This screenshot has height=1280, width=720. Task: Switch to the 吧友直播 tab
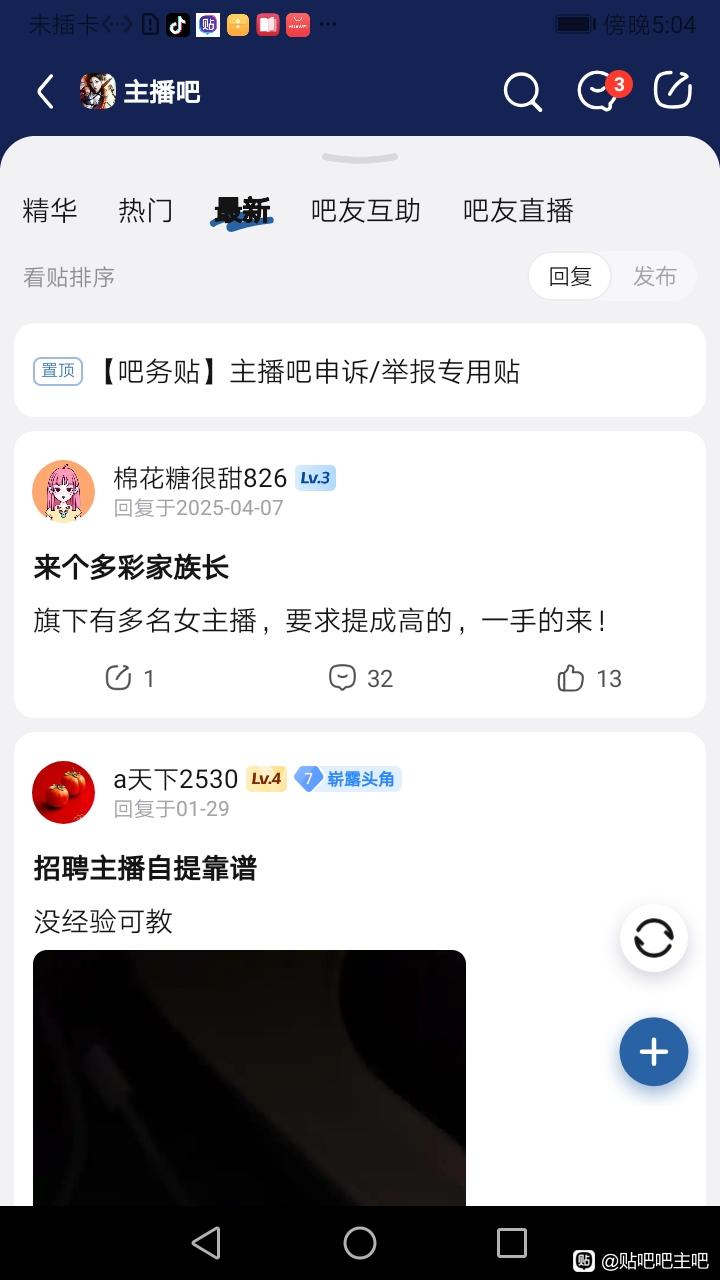[x=518, y=211]
